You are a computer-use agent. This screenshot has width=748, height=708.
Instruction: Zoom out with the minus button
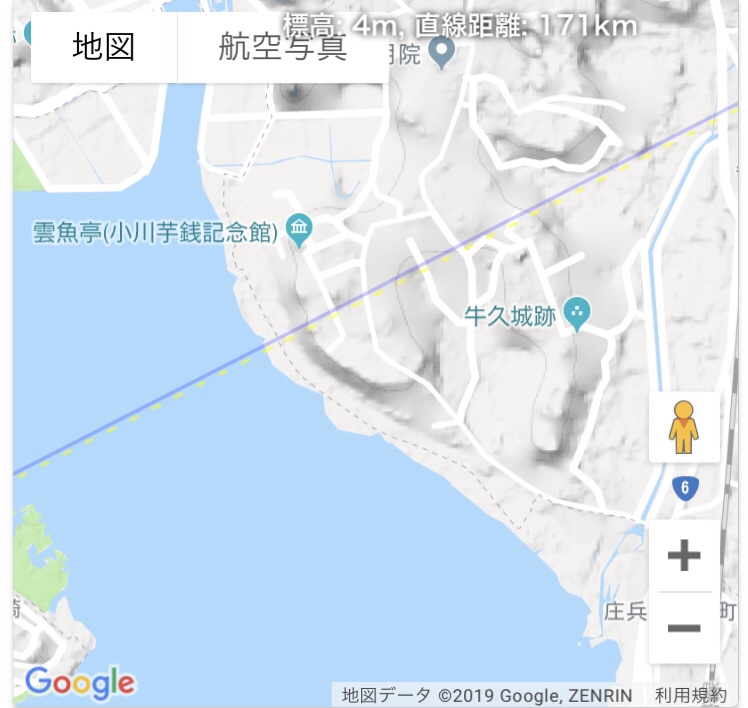684,628
